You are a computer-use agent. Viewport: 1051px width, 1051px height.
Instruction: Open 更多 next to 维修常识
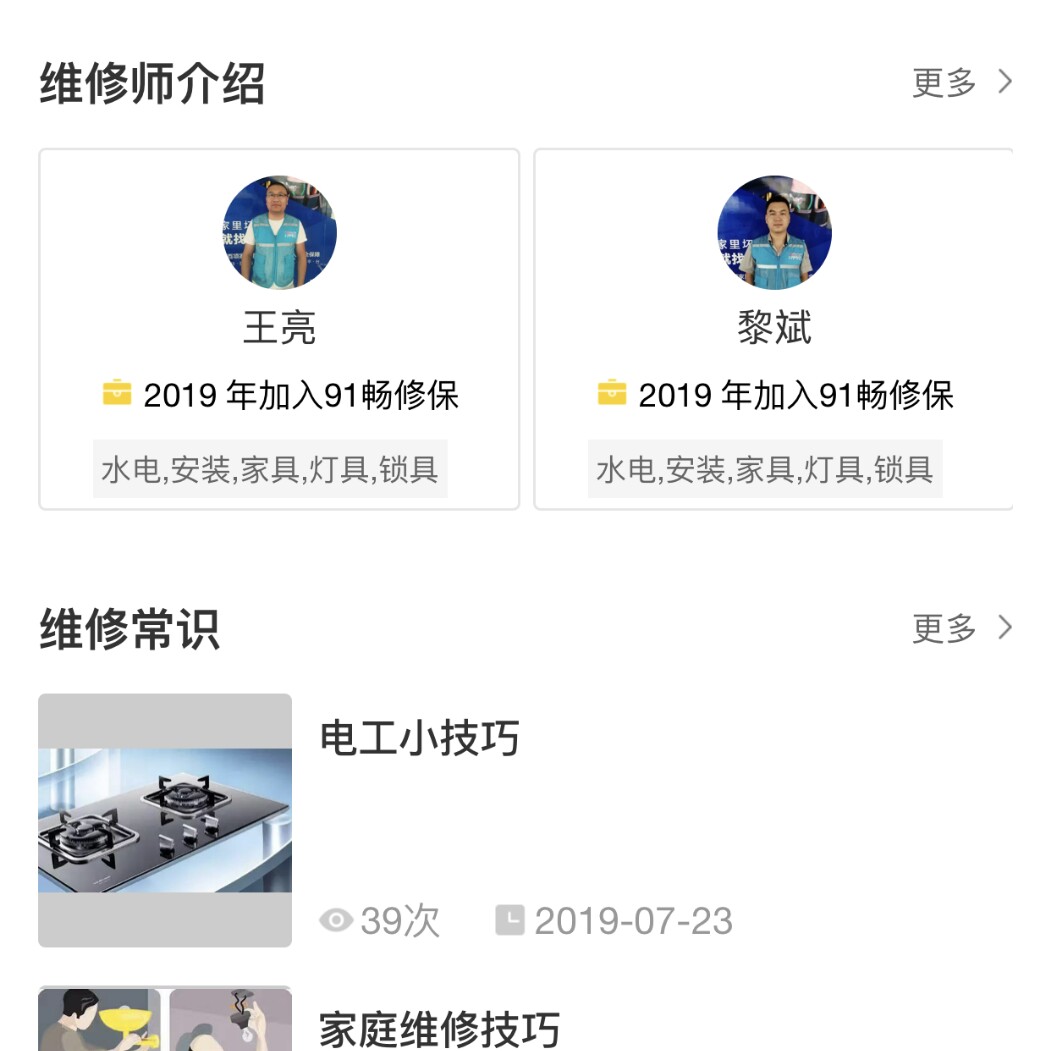961,629
